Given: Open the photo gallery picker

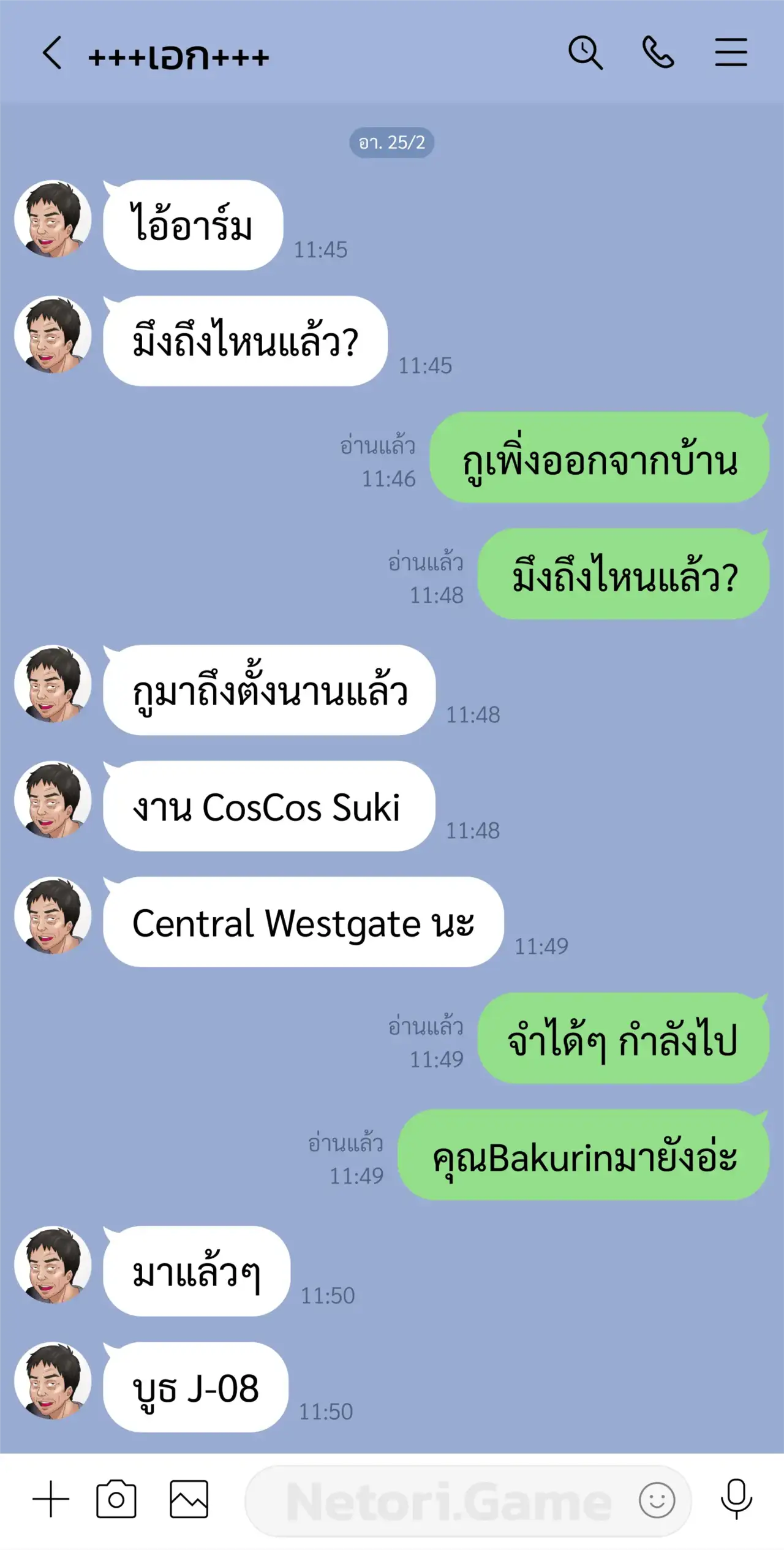Looking at the screenshot, I should tap(189, 1499).
